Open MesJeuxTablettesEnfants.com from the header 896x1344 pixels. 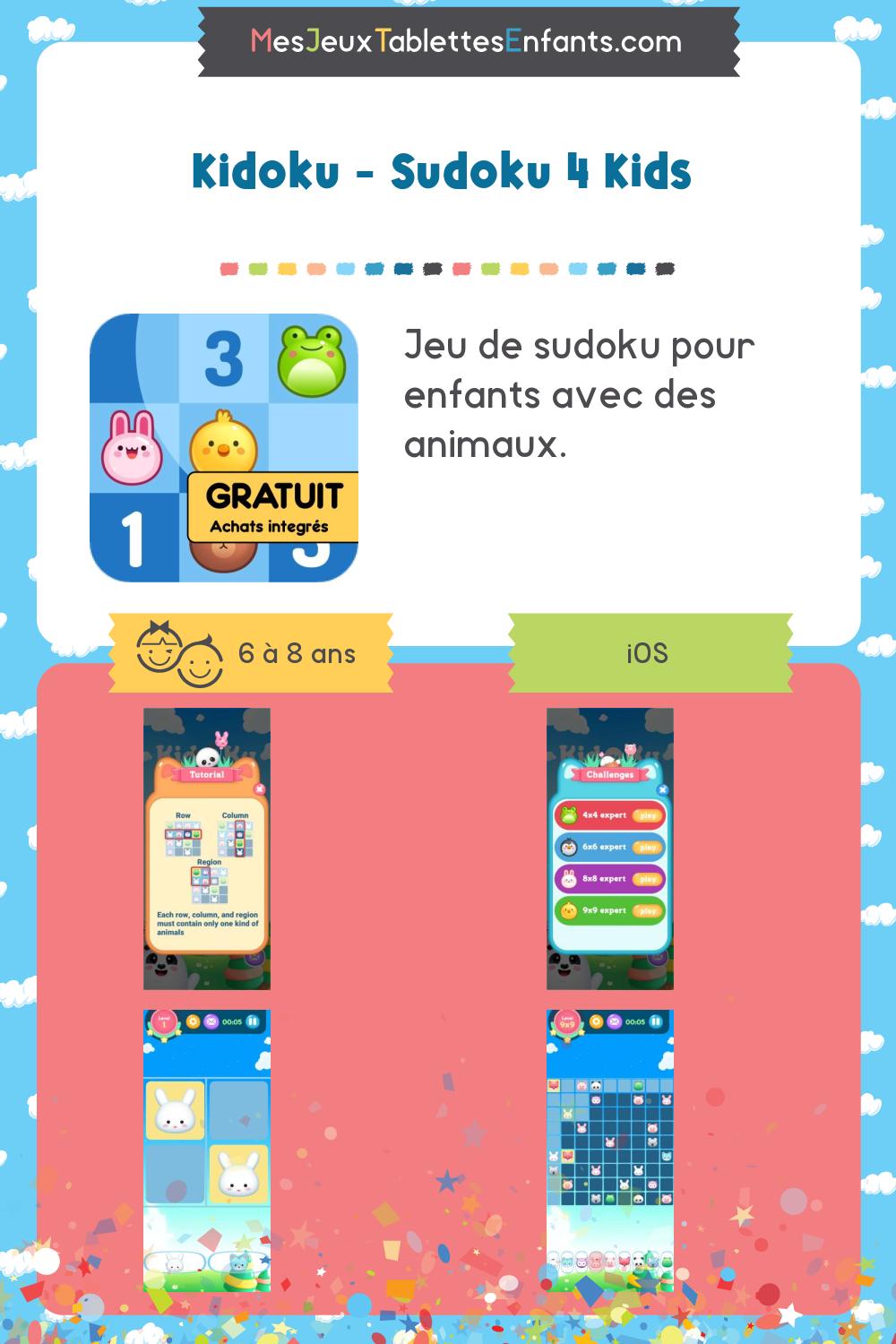tap(448, 41)
